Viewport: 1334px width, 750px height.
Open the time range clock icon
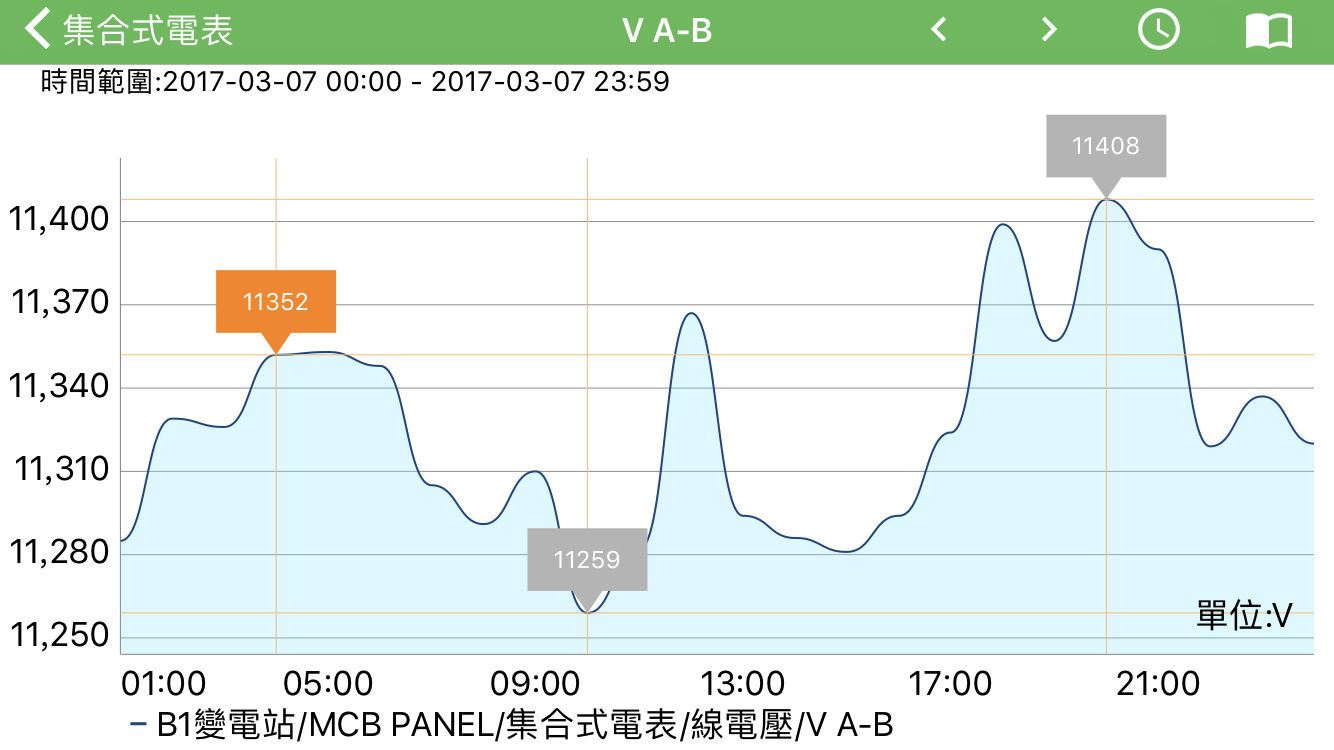click(1159, 30)
